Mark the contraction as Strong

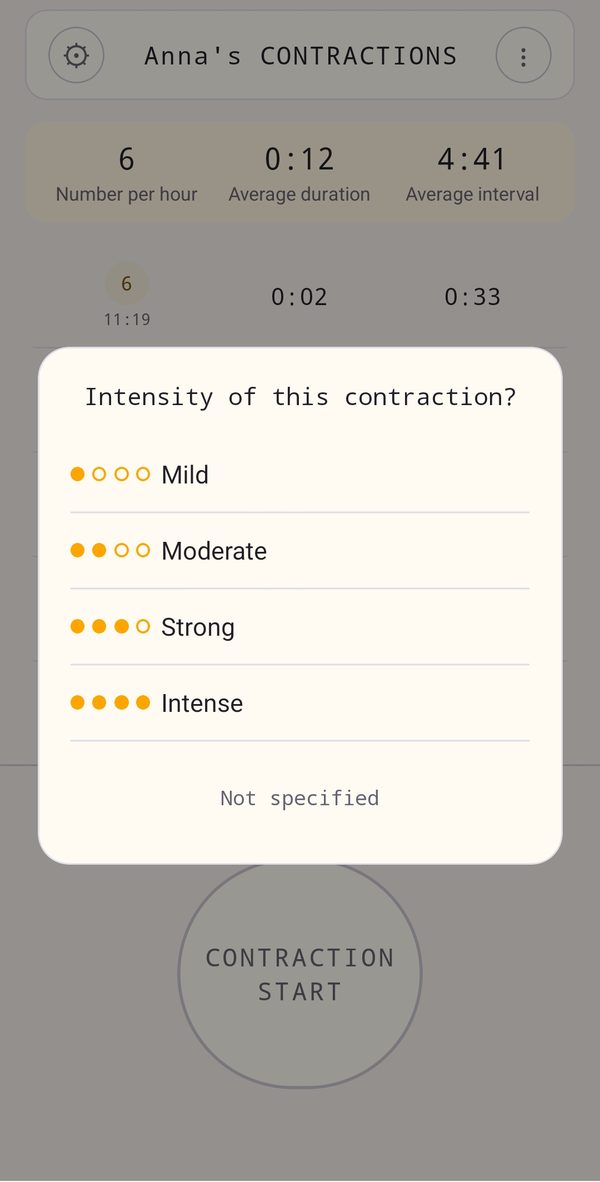click(x=299, y=626)
